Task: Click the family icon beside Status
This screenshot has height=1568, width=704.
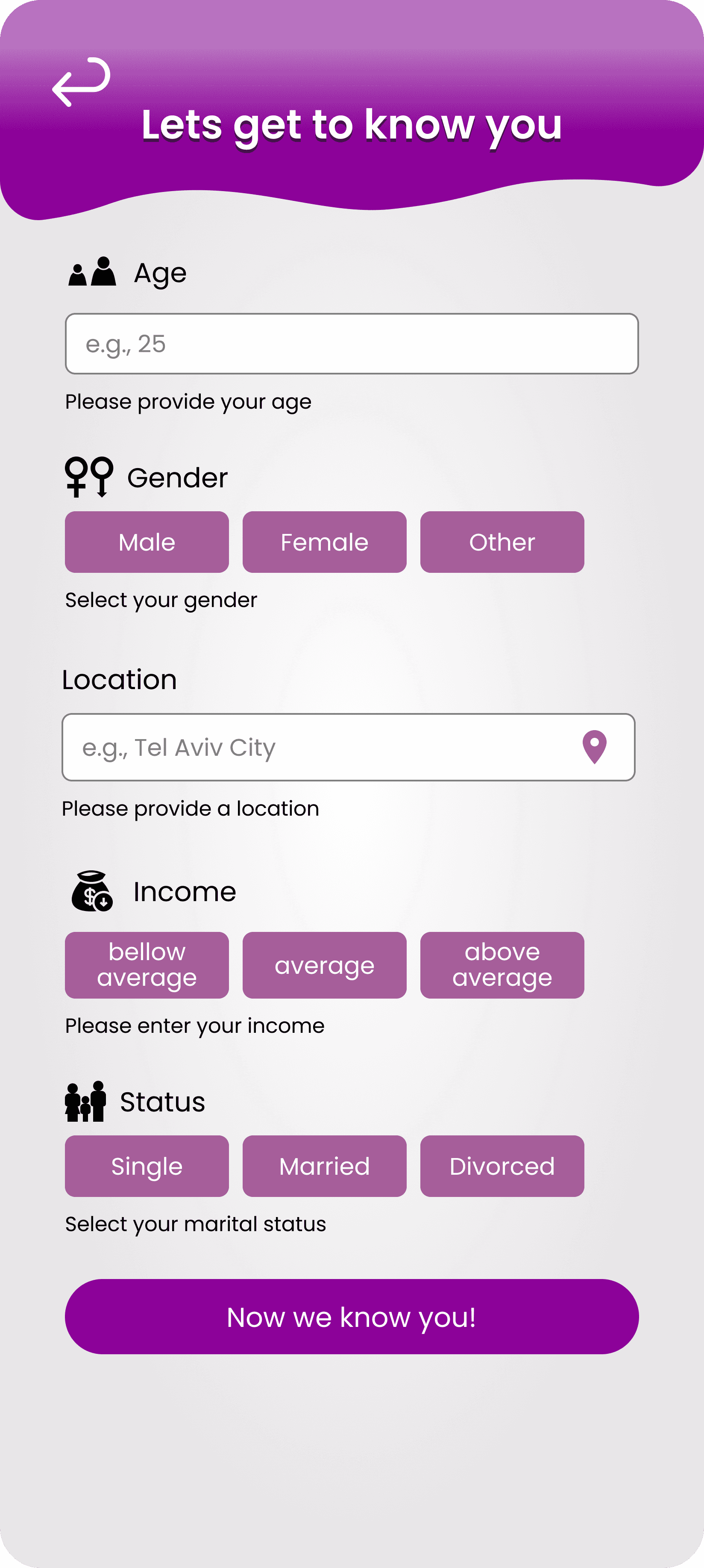Action: coord(85,1102)
